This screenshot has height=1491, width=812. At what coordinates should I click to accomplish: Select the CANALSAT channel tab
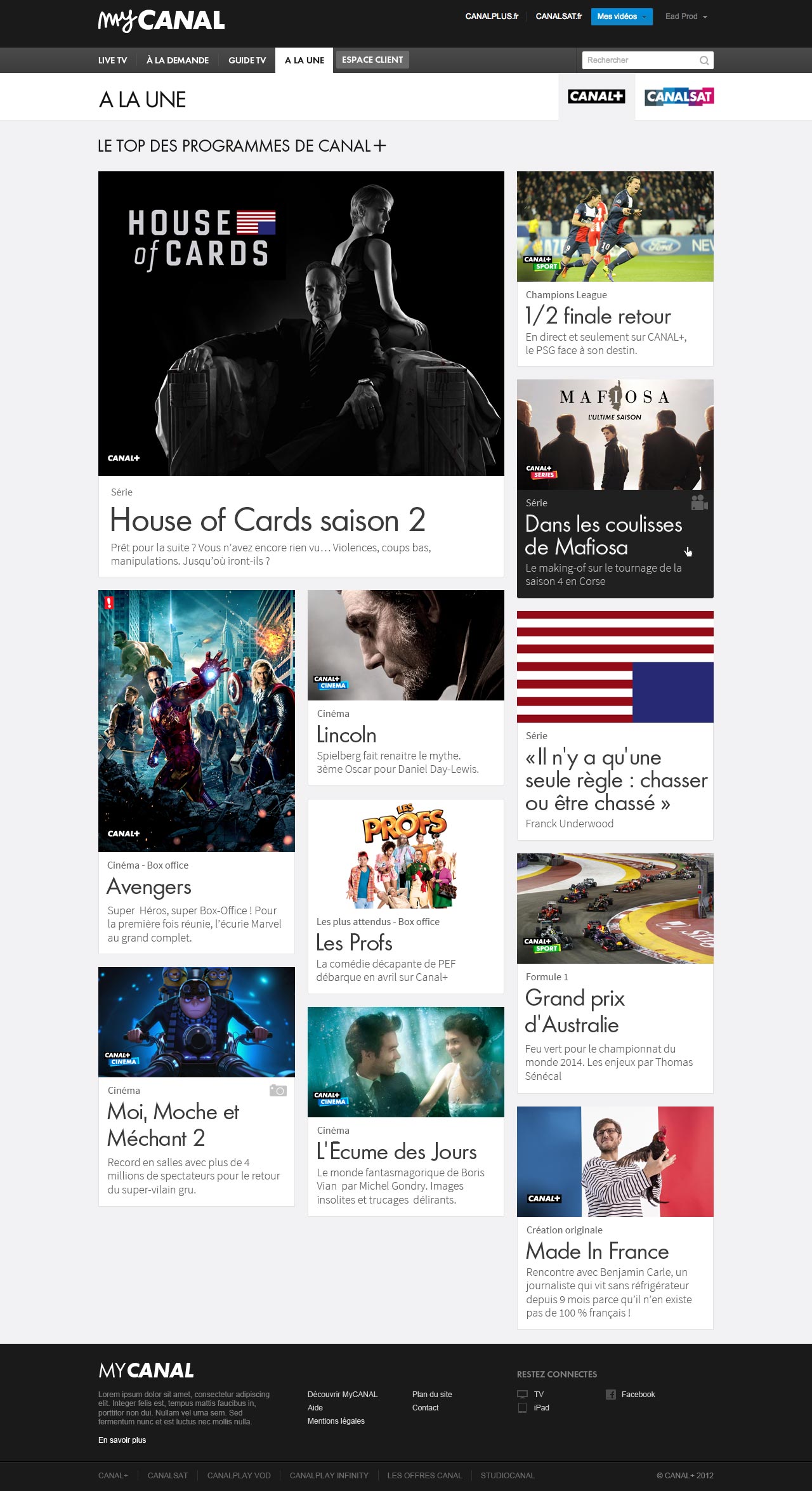point(679,96)
